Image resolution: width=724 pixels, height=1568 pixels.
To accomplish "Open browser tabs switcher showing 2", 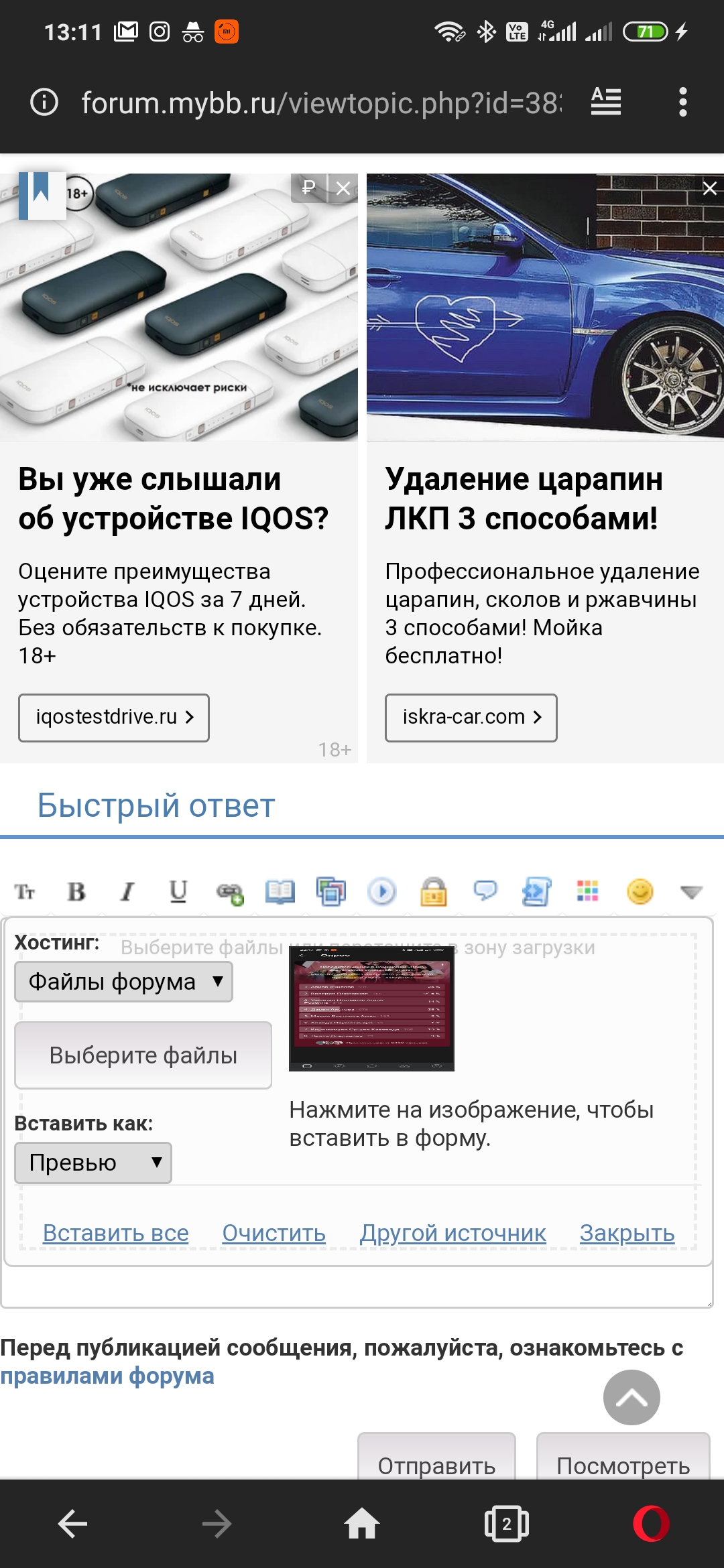I will (x=506, y=1524).
